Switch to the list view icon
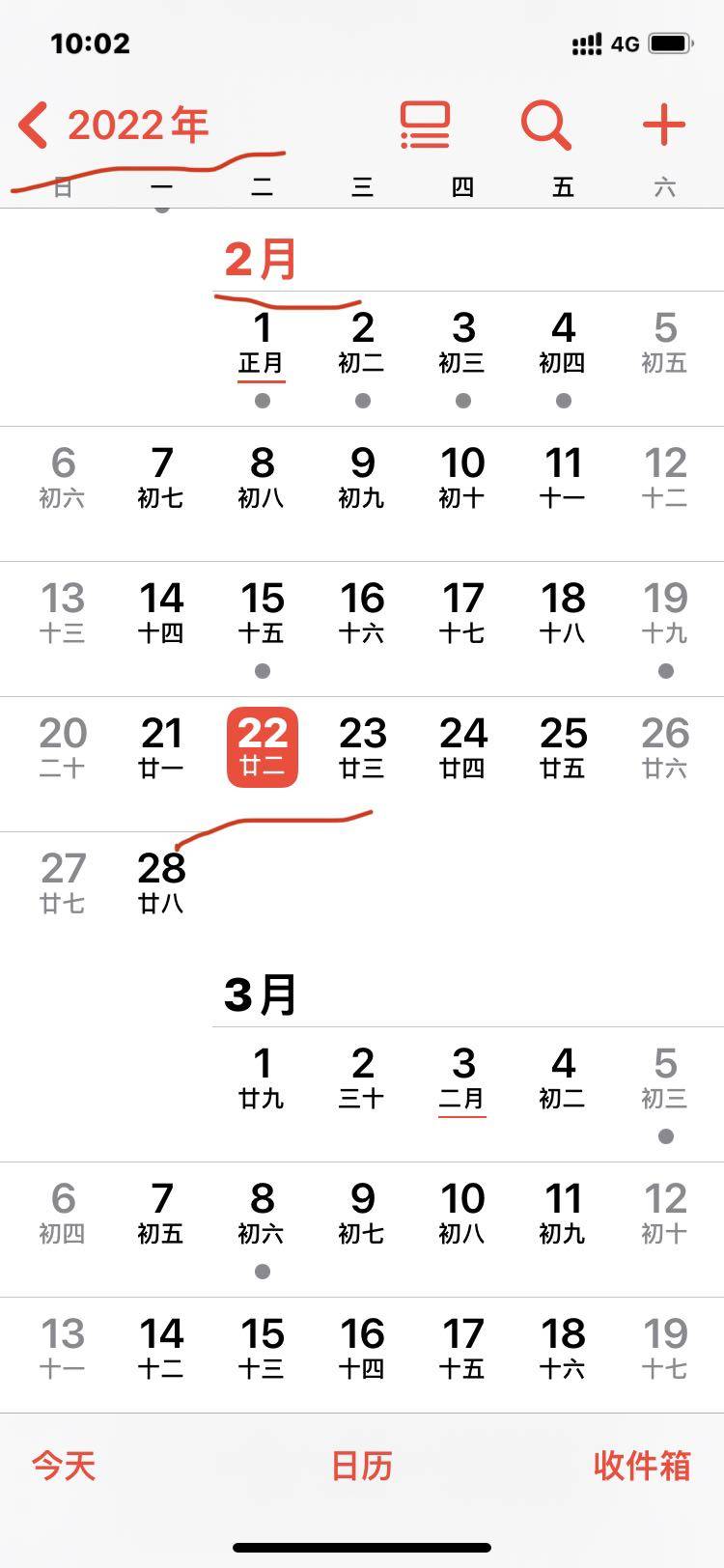Image resolution: width=724 pixels, height=1568 pixels. [425, 126]
